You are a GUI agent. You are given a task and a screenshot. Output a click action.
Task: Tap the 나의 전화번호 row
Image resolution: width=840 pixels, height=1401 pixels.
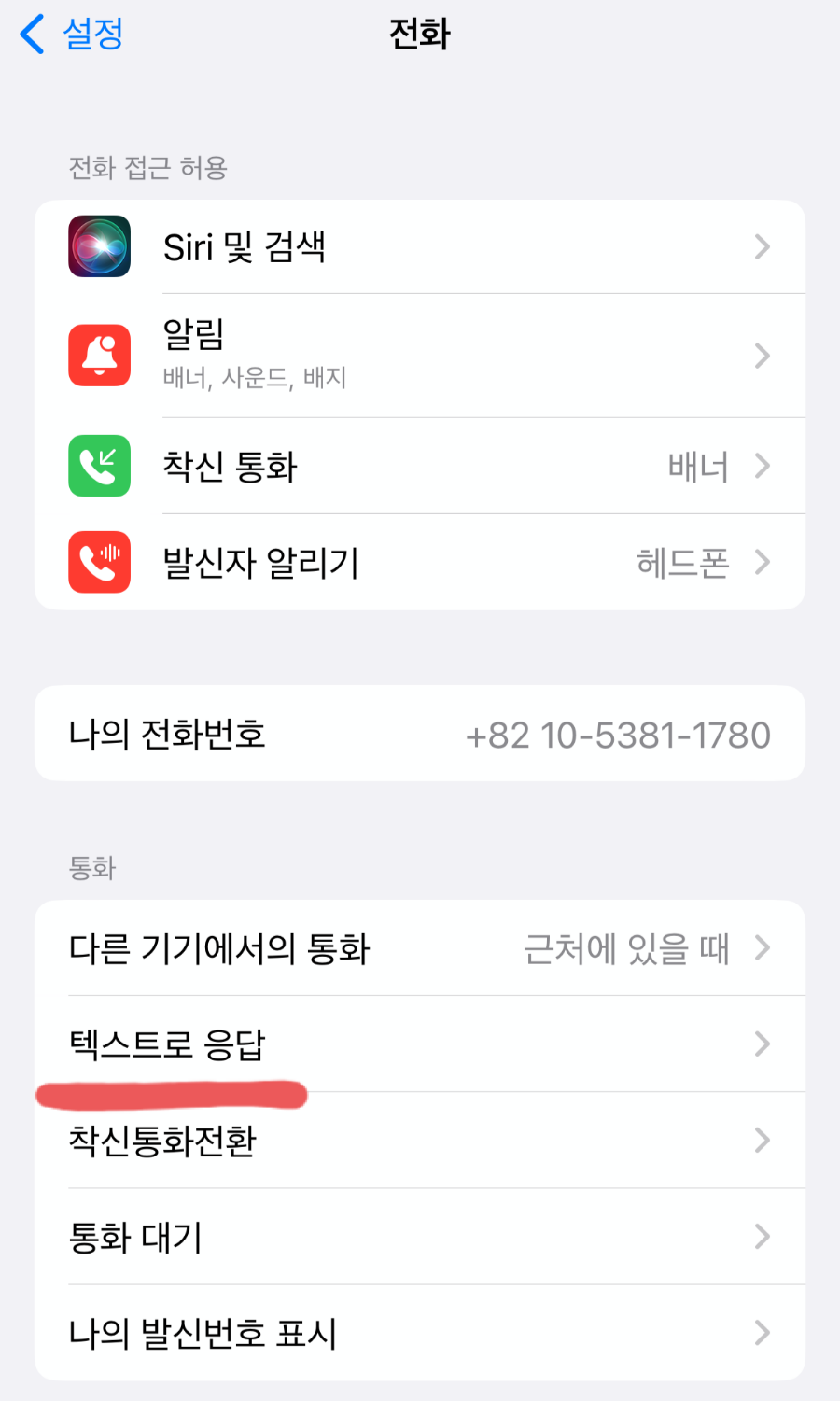pos(420,735)
